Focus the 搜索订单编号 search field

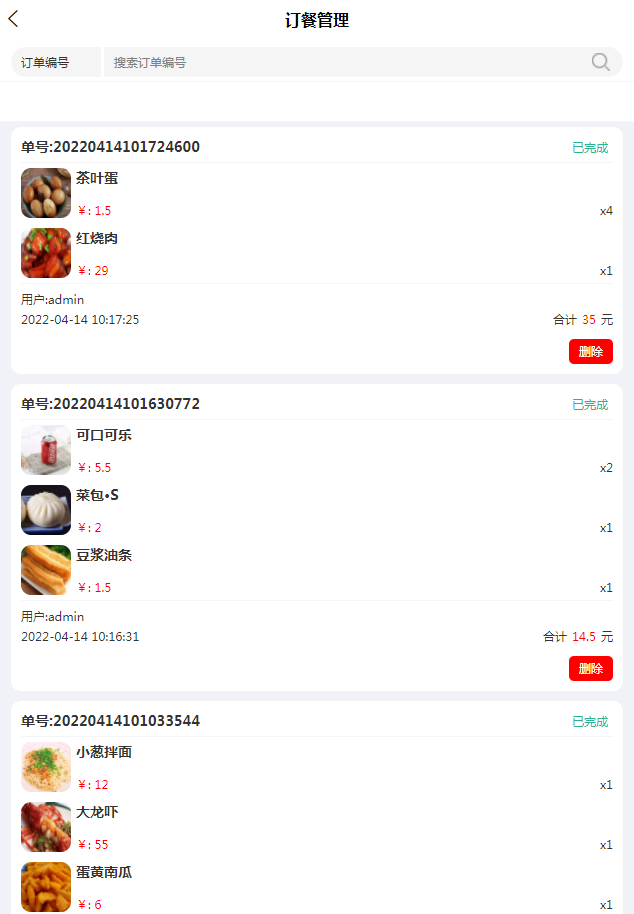click(x=340, y=62)
